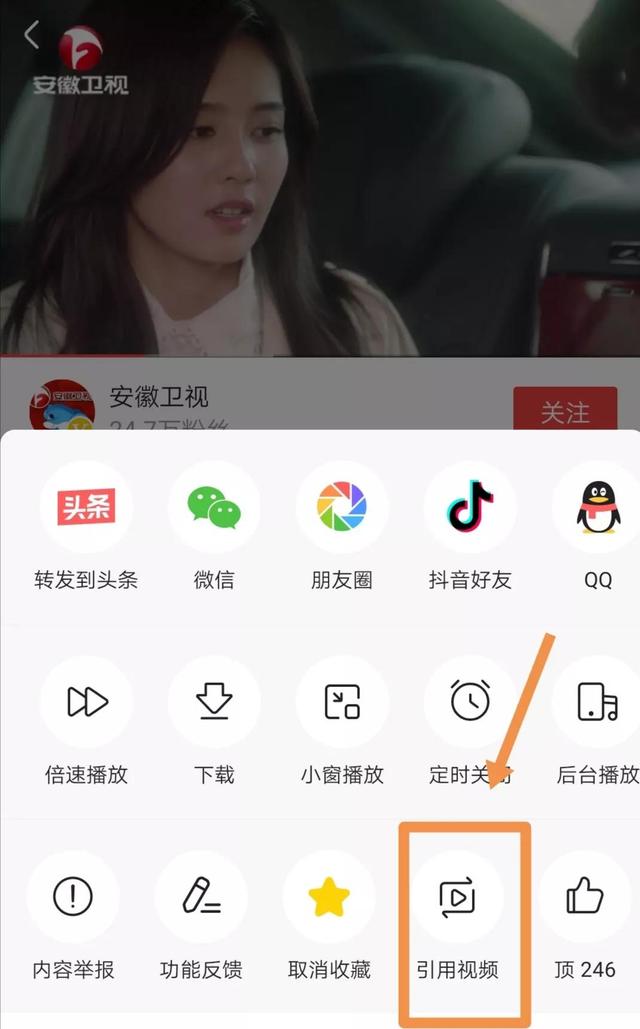Go back using the top-left arrow
640x1029 pixels.
[32, 36]
